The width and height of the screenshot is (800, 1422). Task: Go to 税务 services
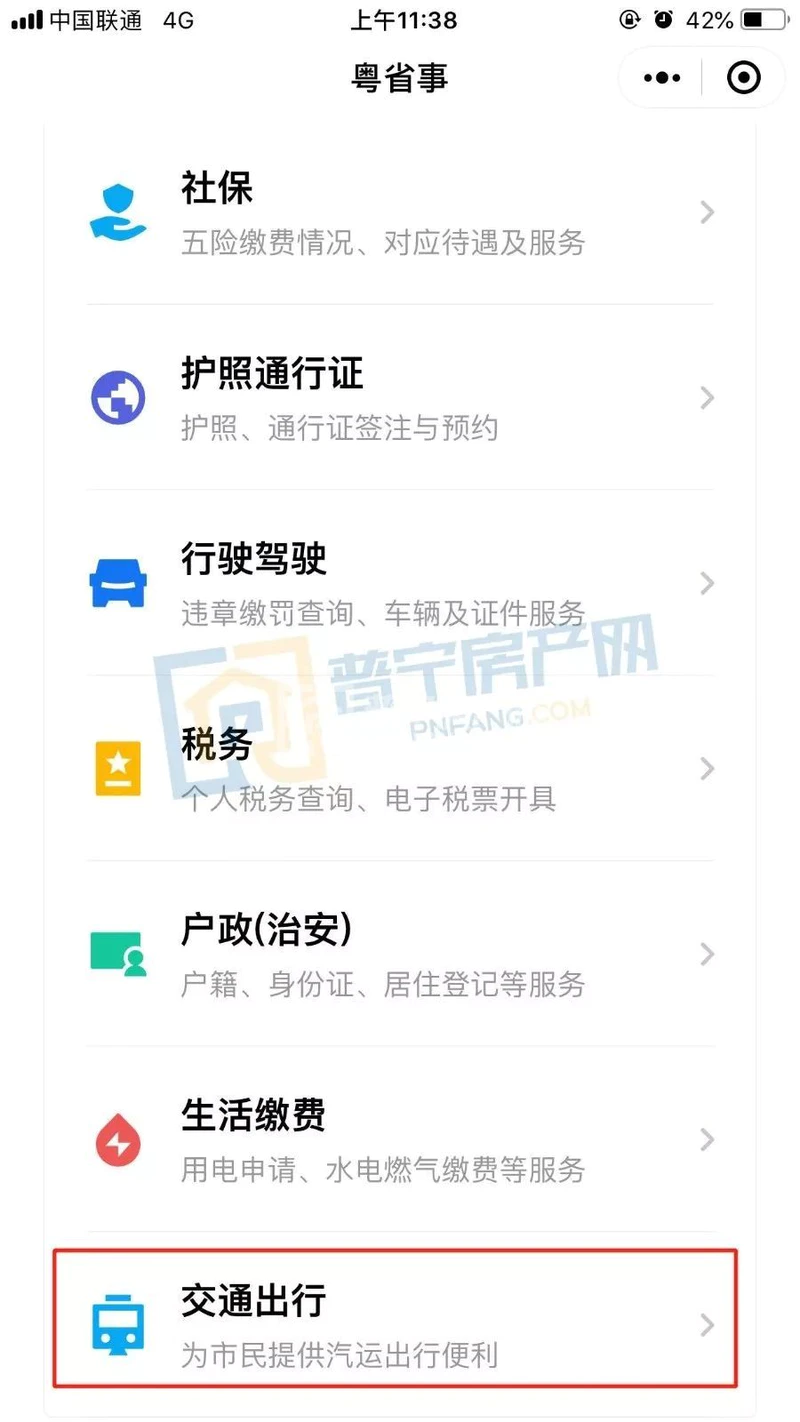pyautogui.click(x=400, y=768)
